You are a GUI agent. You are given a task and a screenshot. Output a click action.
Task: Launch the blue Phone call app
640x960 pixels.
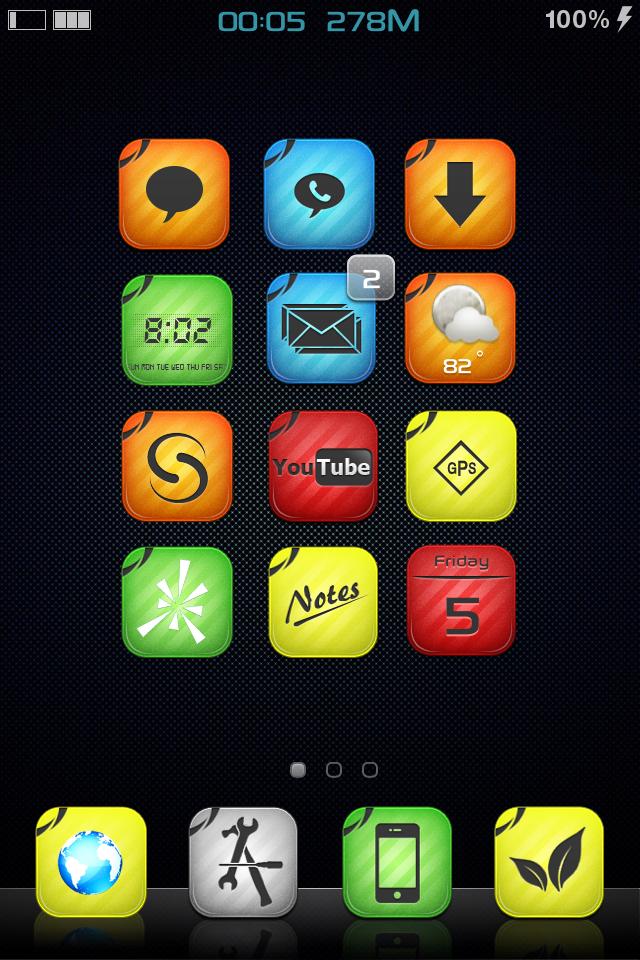click(x=319, y=193)
